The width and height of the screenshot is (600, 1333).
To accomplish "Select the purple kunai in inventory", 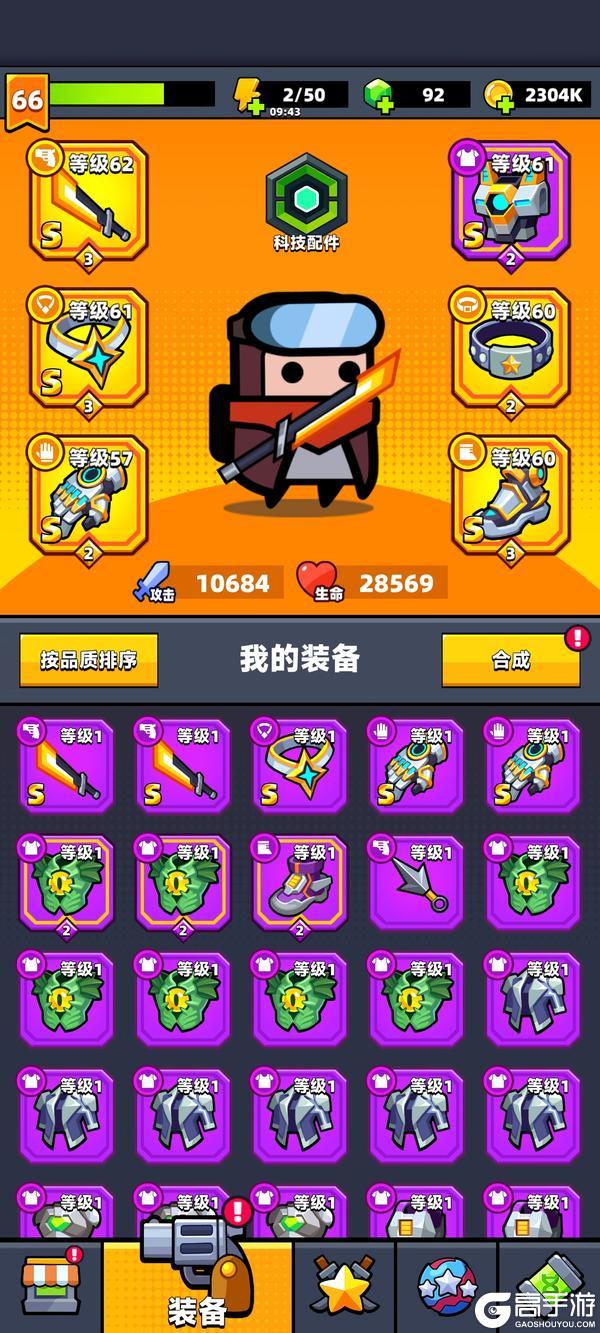I will point(417,881).
